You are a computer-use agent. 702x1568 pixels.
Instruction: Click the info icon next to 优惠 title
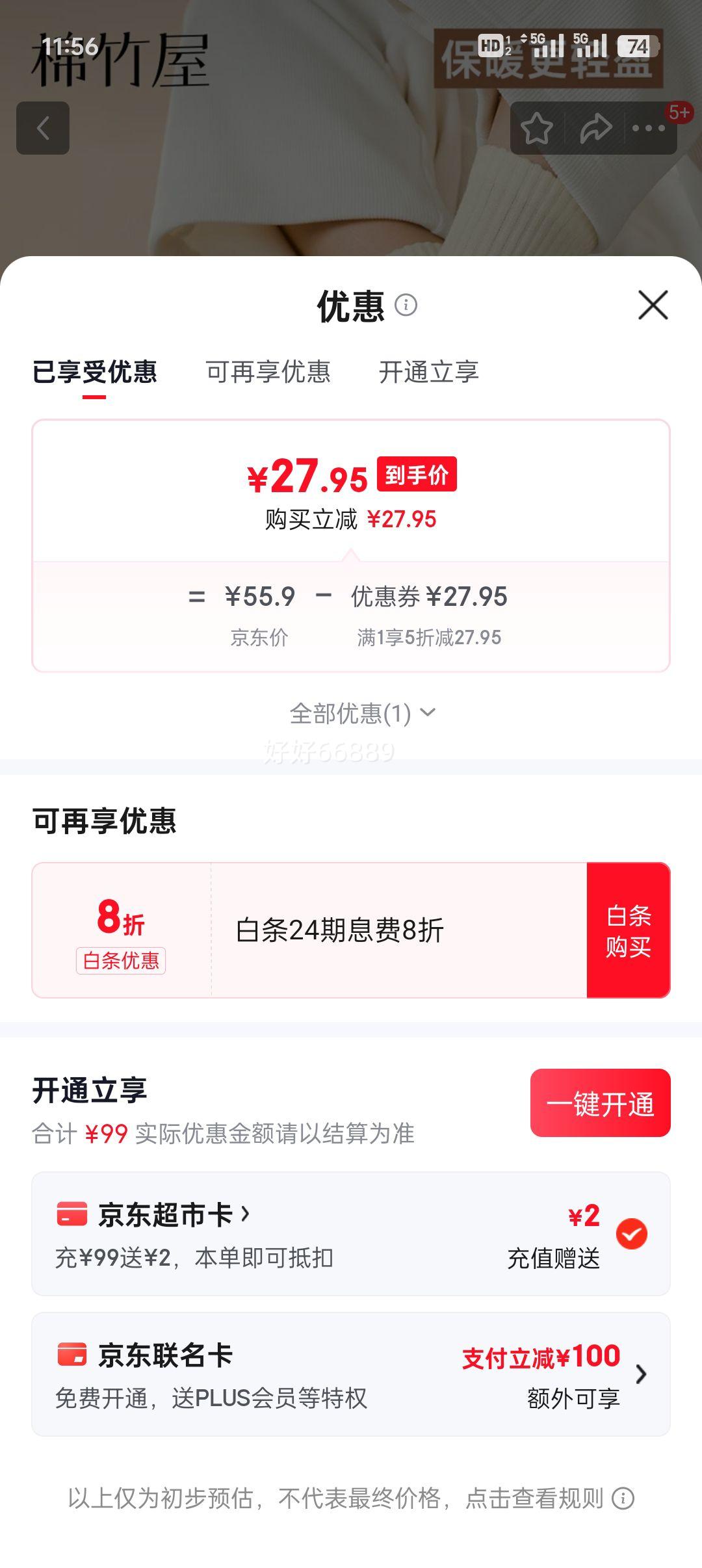408,306
